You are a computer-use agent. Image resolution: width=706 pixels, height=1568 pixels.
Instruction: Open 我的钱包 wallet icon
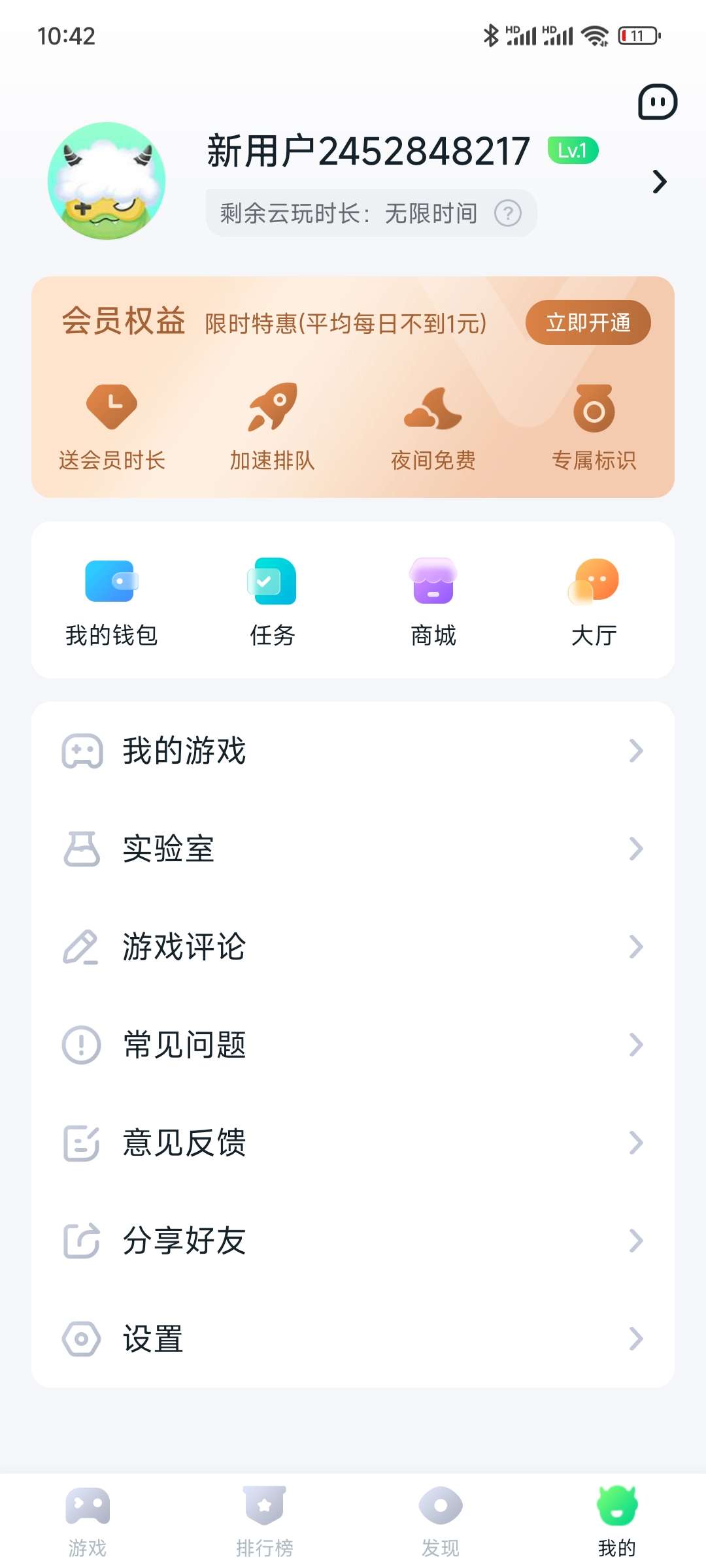point(111,583)
